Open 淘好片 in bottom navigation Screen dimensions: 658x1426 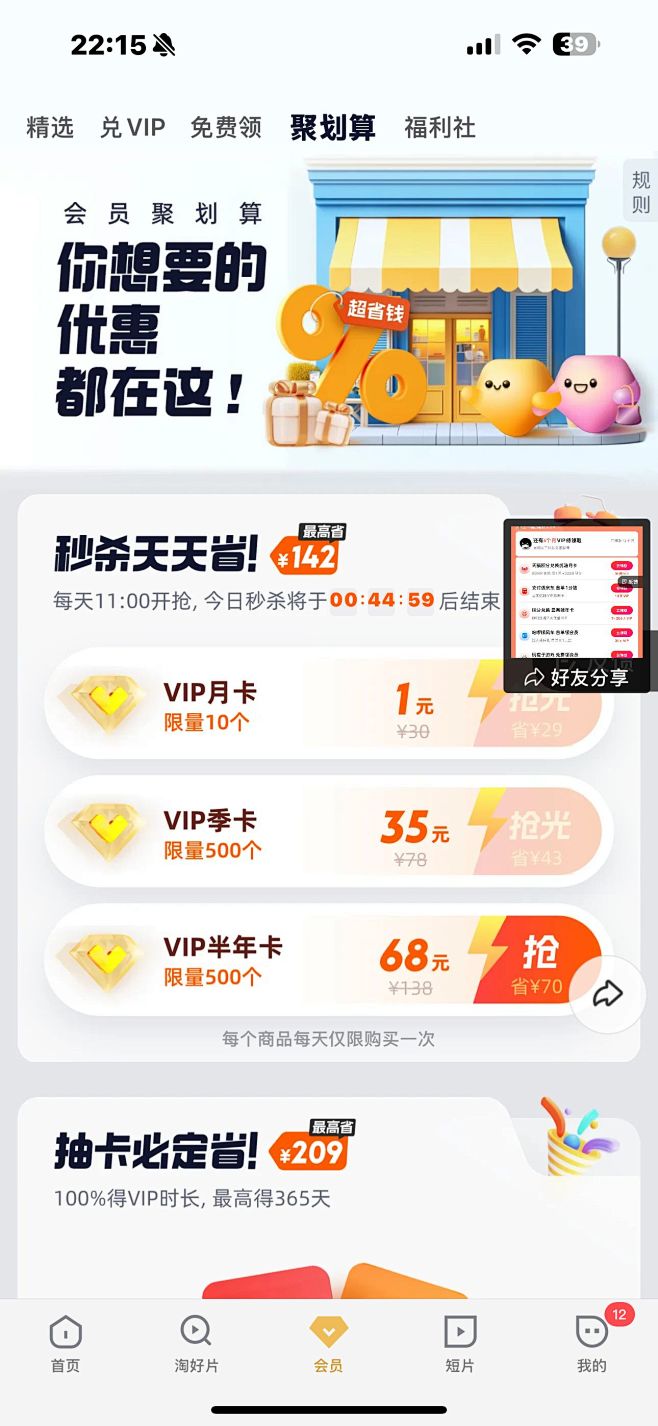[x=196, y=1345]
